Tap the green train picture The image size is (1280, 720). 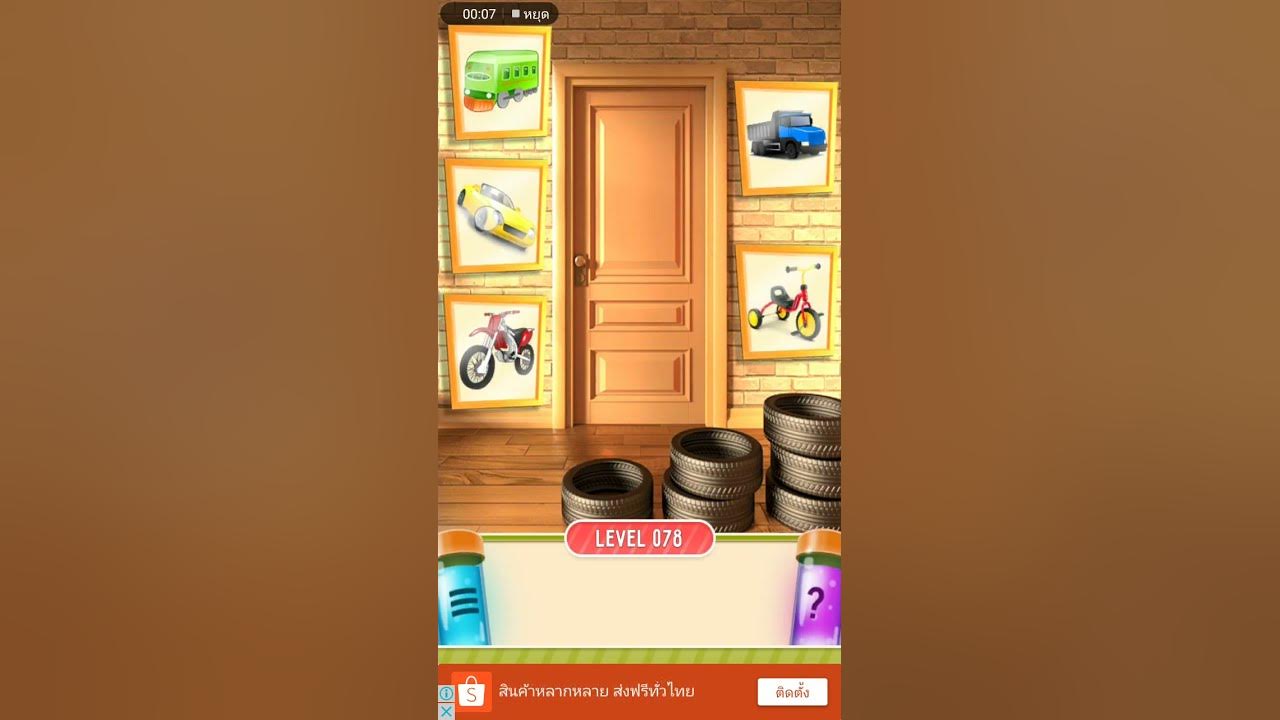(x=500, y=81)
